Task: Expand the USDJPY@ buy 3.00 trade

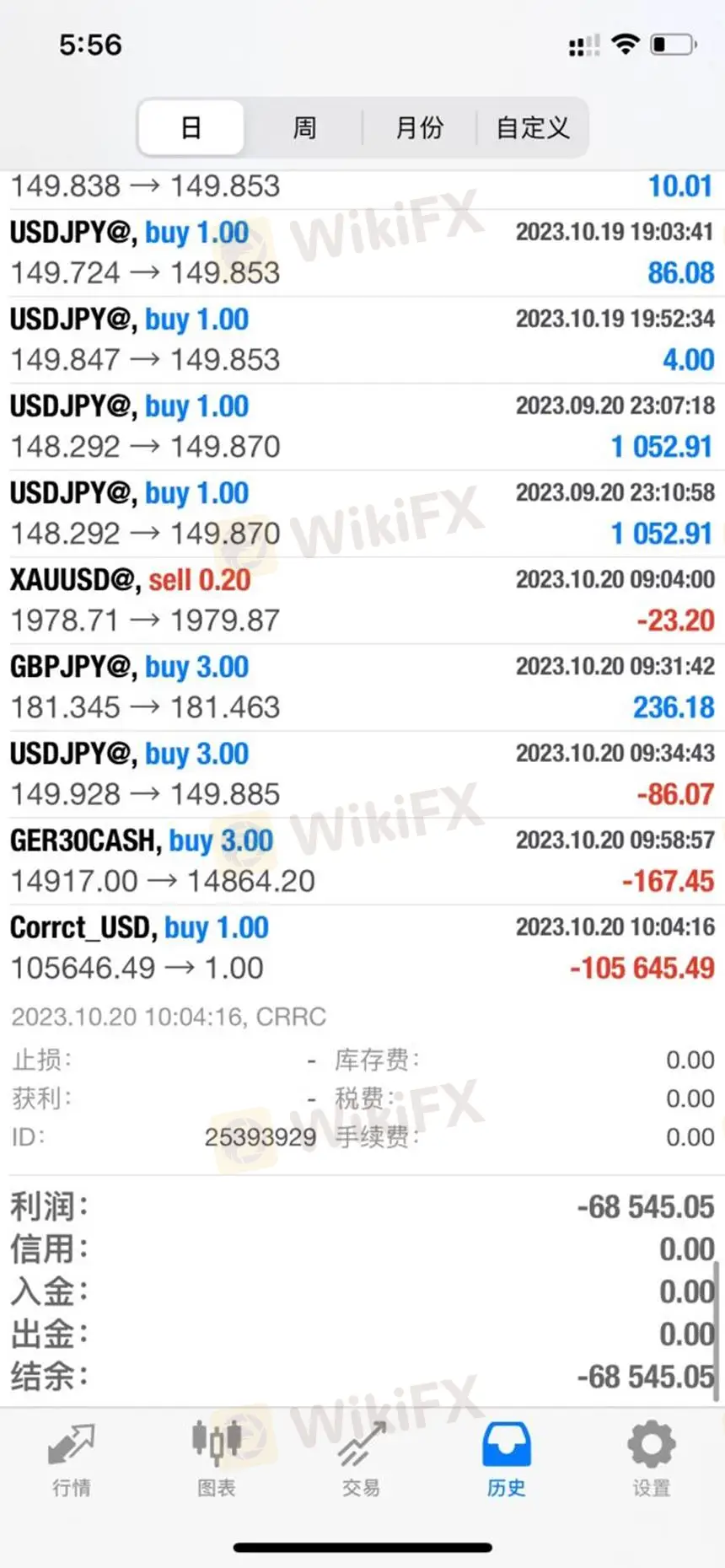Action: (362, 774)
